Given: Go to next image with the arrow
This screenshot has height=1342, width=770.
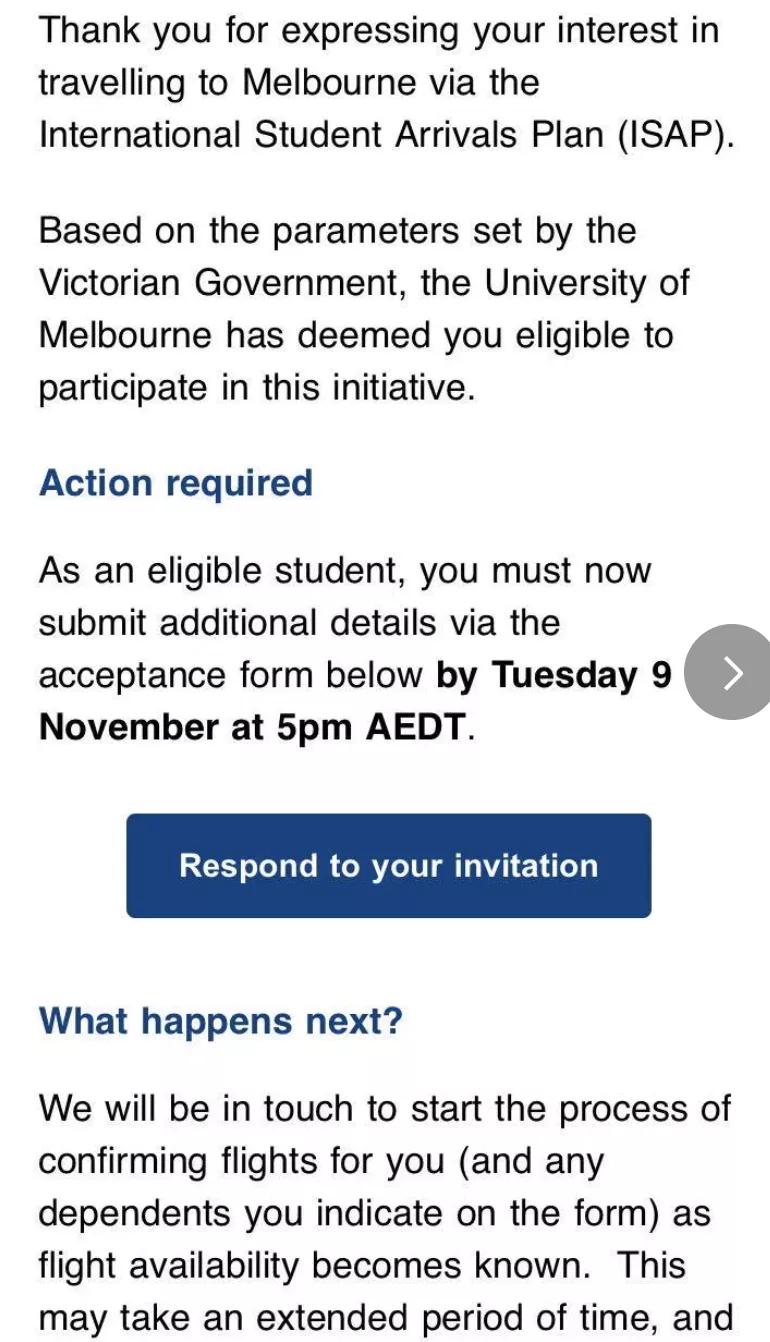Looking at the screenshot, I should 732,672.
